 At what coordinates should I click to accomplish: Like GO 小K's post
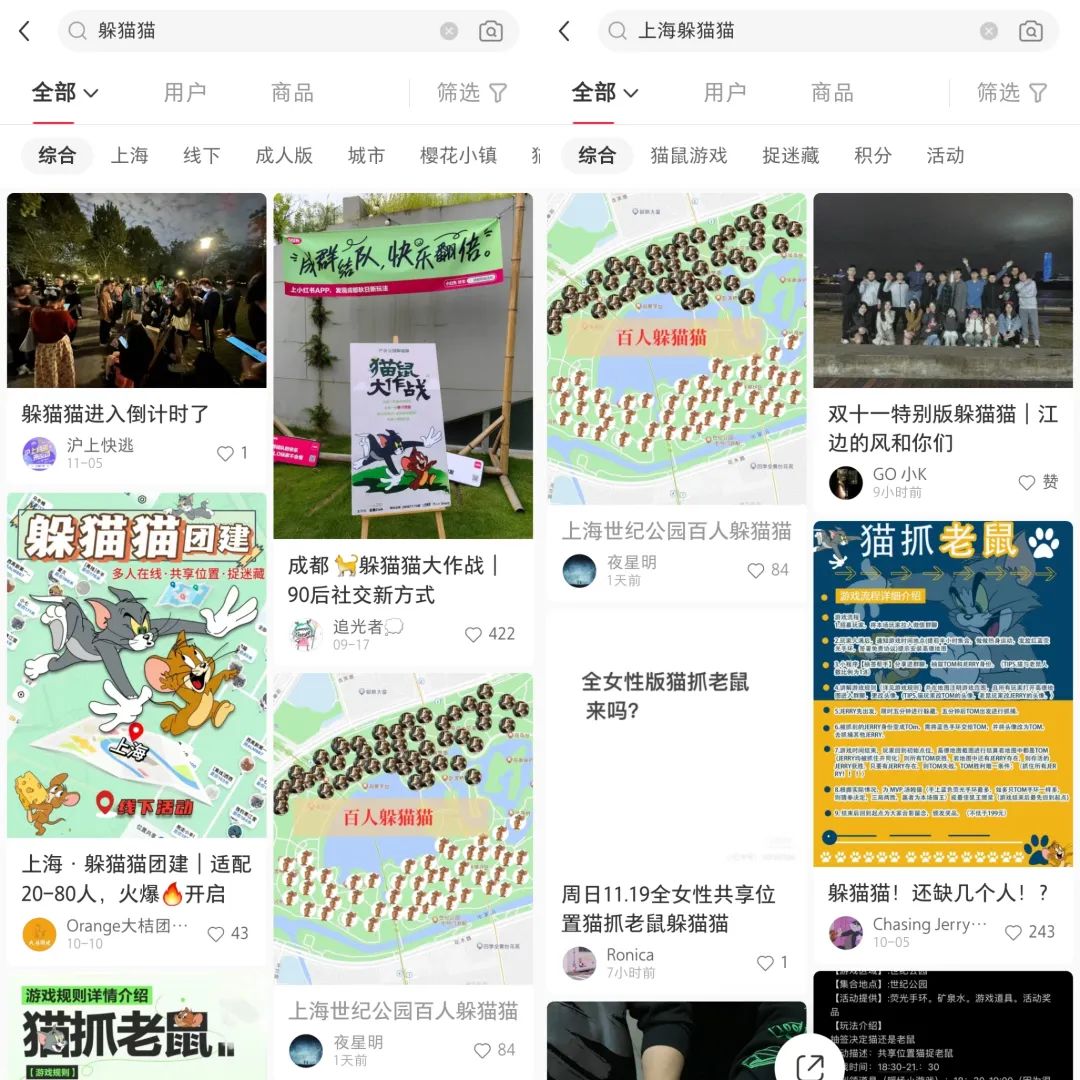pyautogui.click(x=1027, y=482)
